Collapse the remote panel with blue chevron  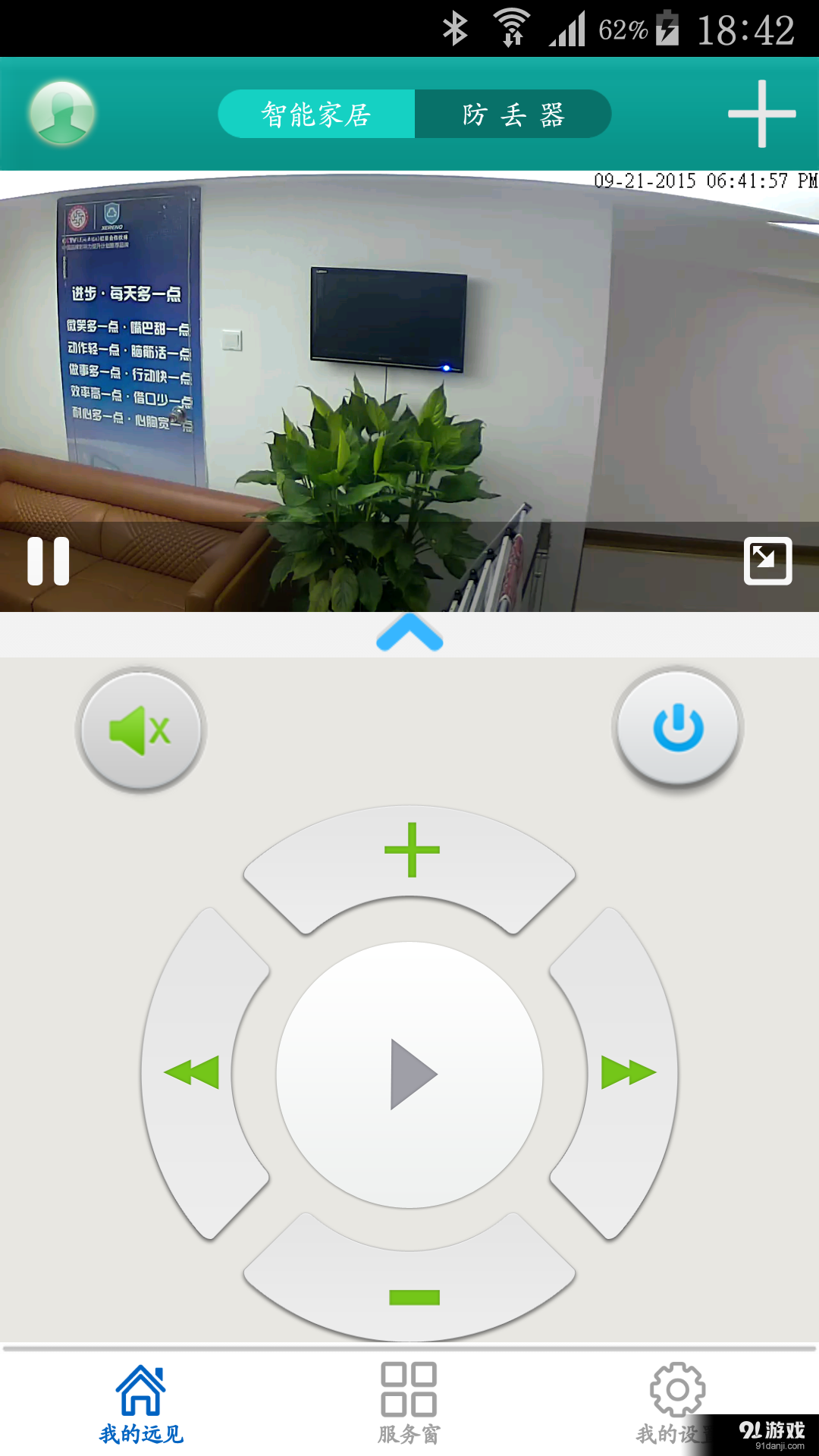[409, 632]
